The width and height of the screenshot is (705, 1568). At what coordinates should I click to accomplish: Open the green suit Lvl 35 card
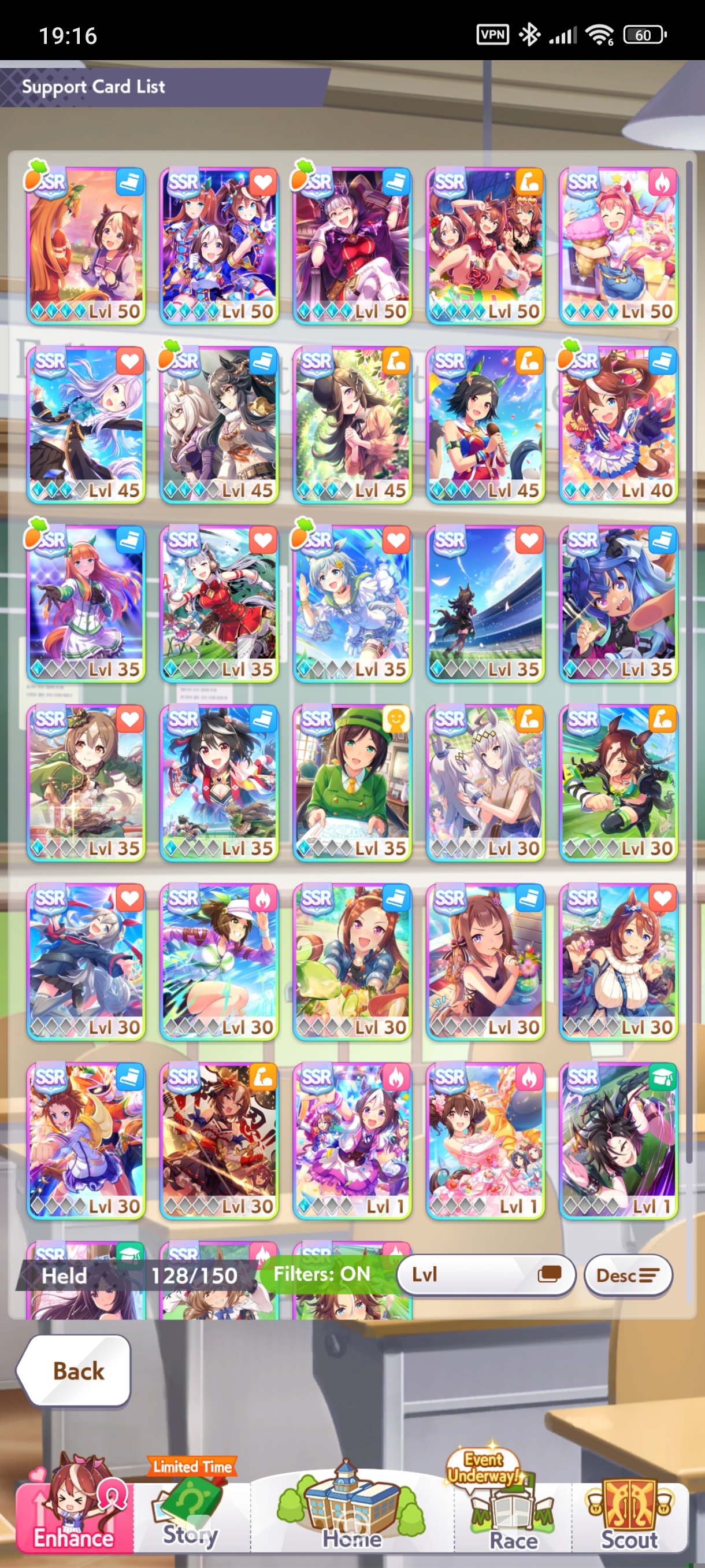(x=351, y=782)
